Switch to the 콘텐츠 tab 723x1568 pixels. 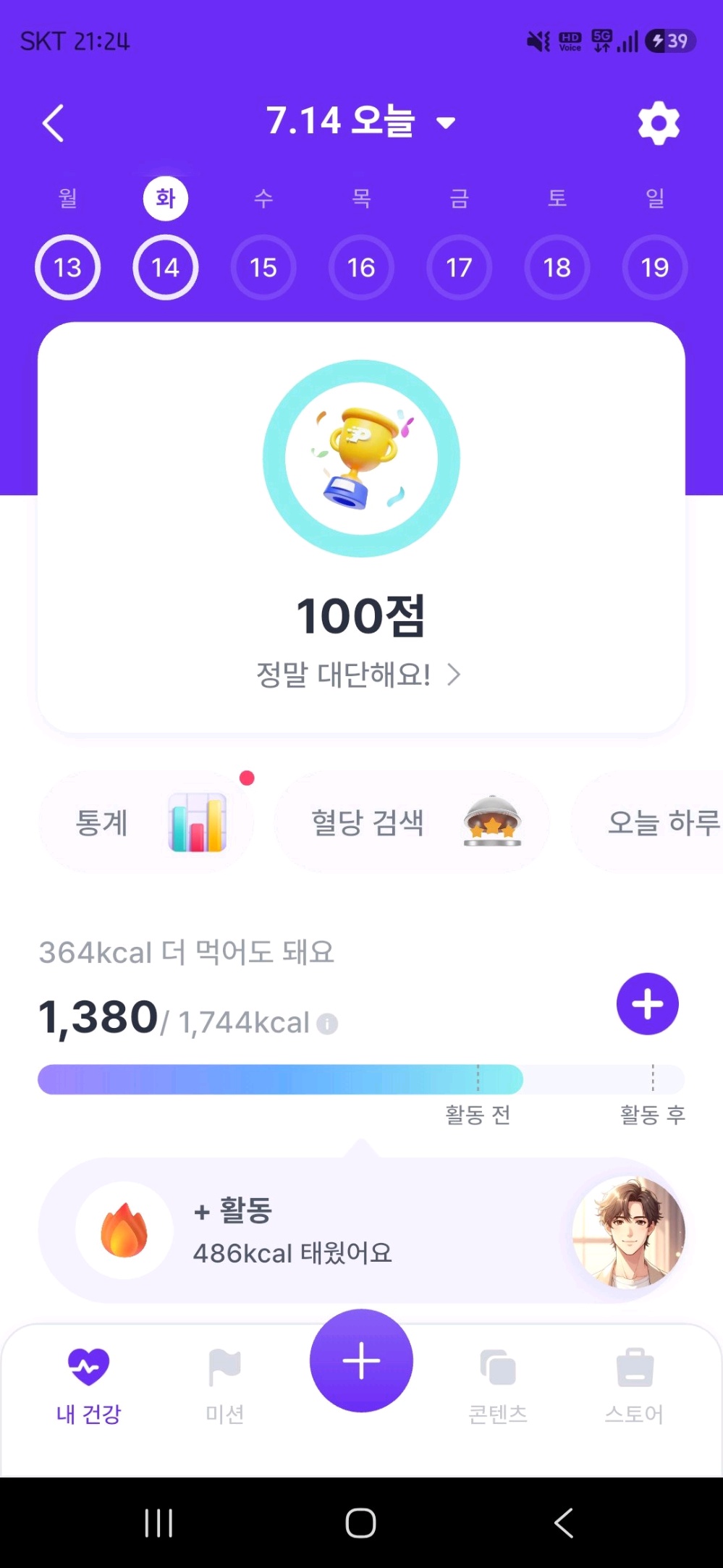[498, 1386]
